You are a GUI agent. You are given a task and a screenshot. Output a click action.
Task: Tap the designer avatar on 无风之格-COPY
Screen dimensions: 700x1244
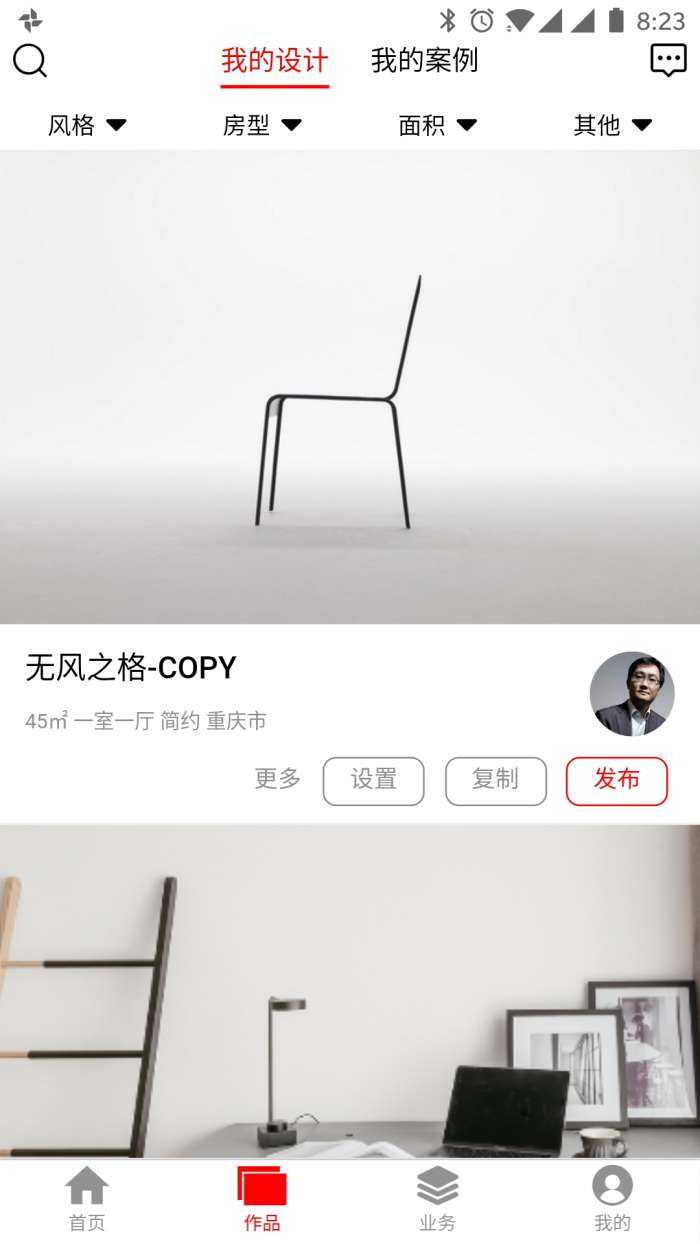[632, 694]
